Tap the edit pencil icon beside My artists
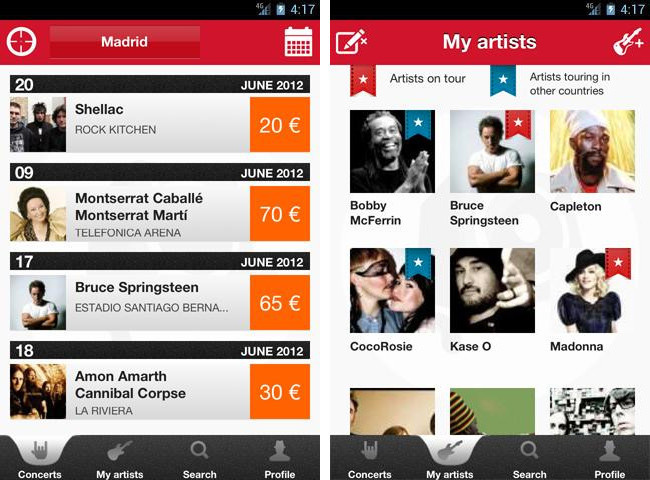The image size is (650, 480). [351, 42]
